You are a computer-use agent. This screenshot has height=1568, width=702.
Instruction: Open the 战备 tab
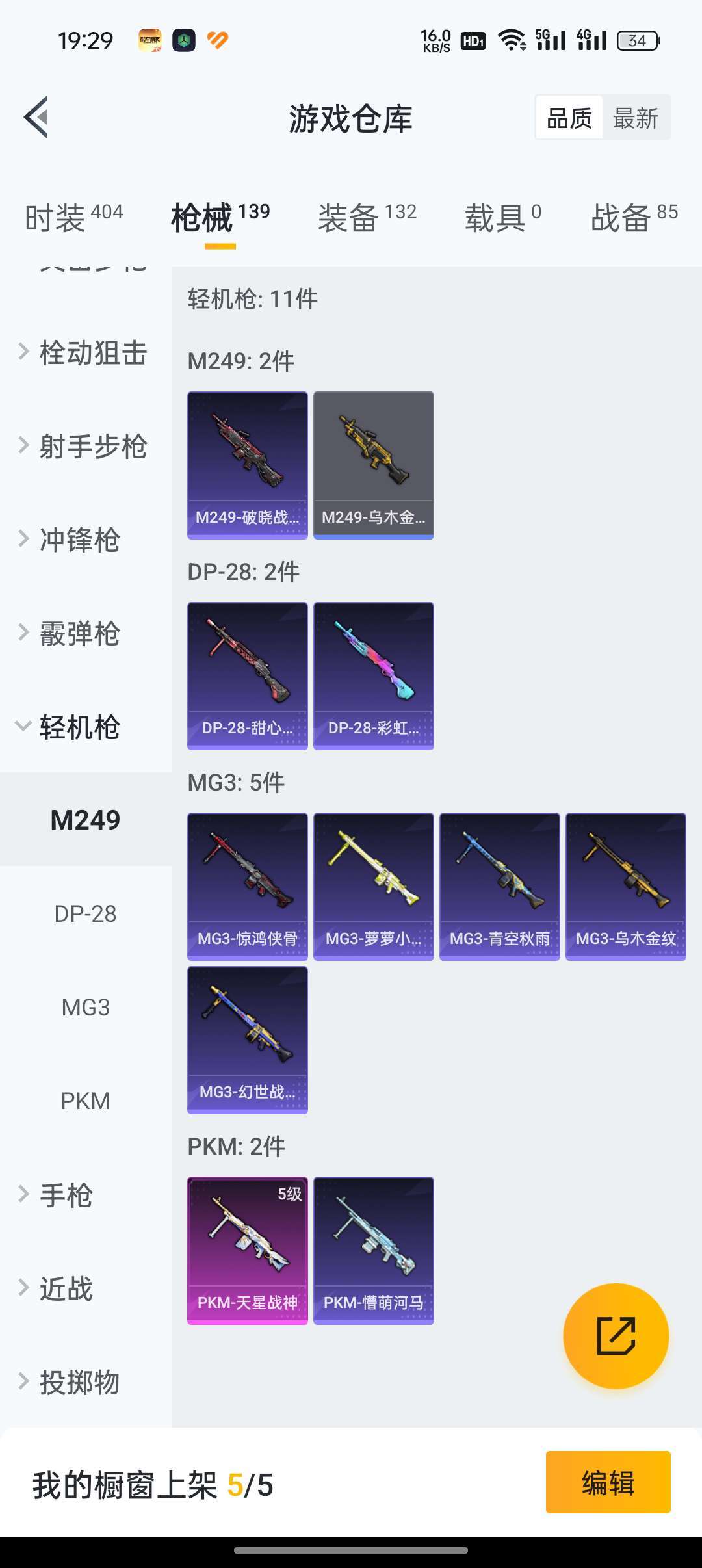click(x=634, y=217)
